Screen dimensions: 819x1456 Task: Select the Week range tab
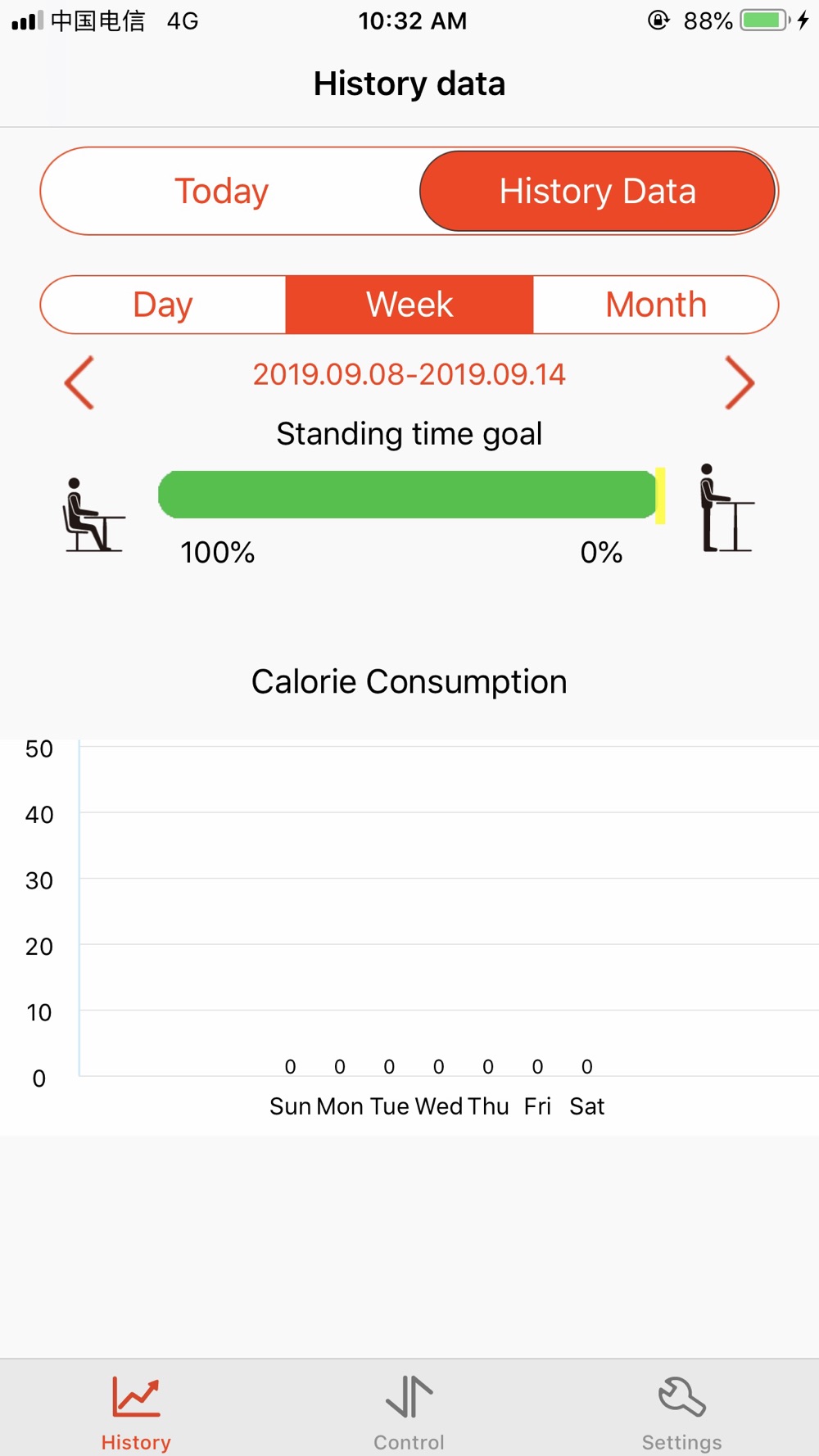(409, 305)
